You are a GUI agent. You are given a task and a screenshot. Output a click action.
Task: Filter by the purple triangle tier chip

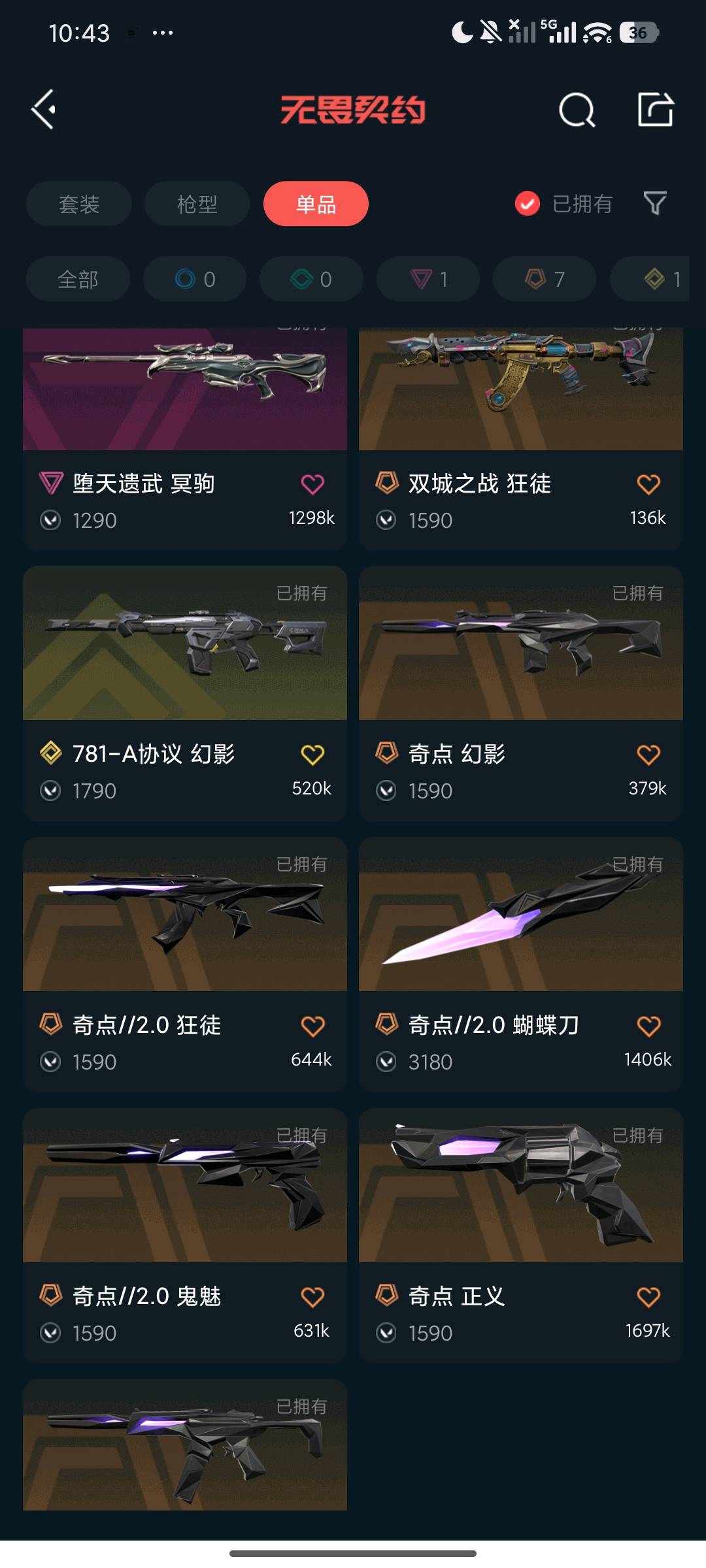pyautogui.click(x=428, y=279)
